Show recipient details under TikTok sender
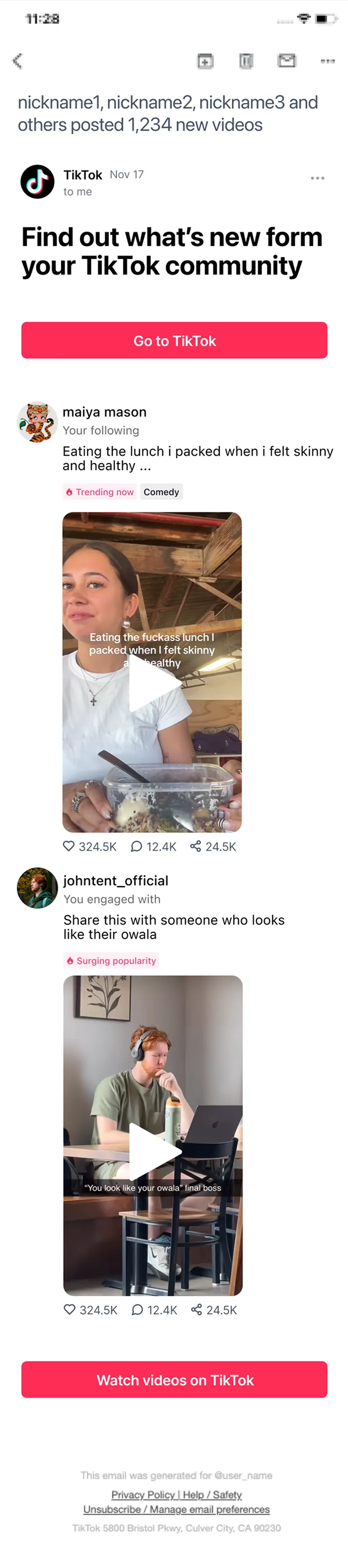The width and height of the screenshot is (348, 1568). tap(78, 192)
